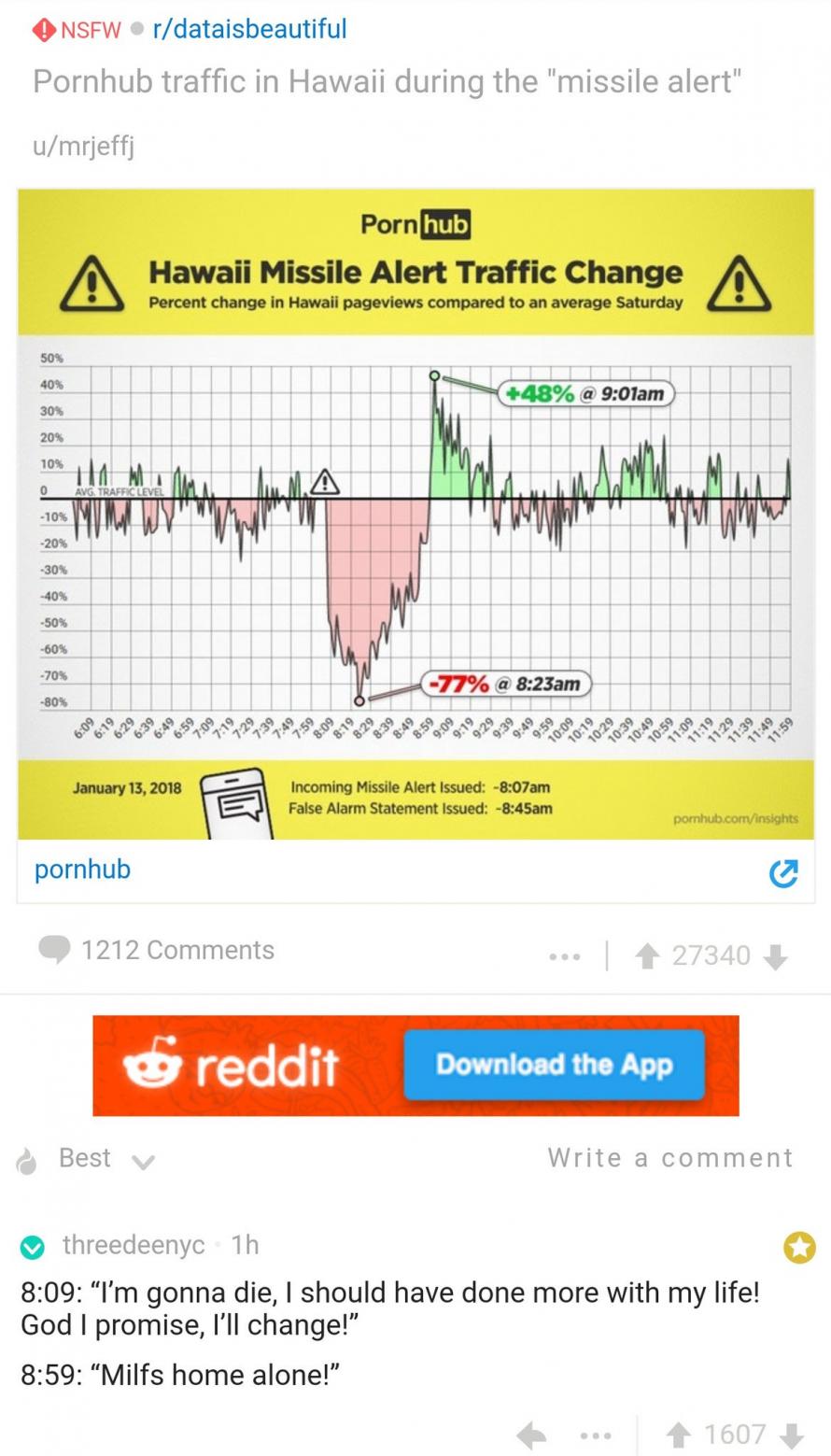Screen dimensions: 831x1456
Task: View the 1212 Comments
Action: click(x=157, y=950)
